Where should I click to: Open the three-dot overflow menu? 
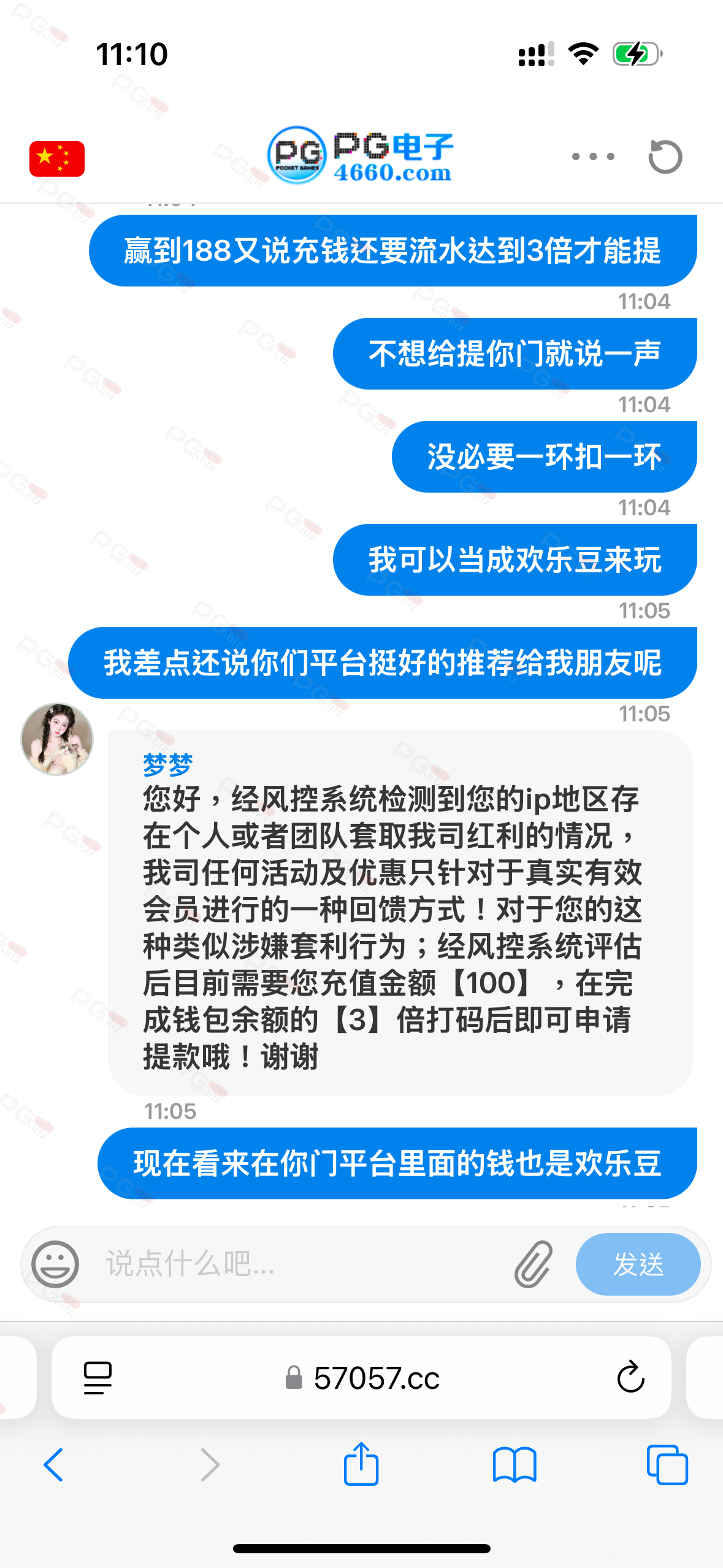click(x=592, y=157)
